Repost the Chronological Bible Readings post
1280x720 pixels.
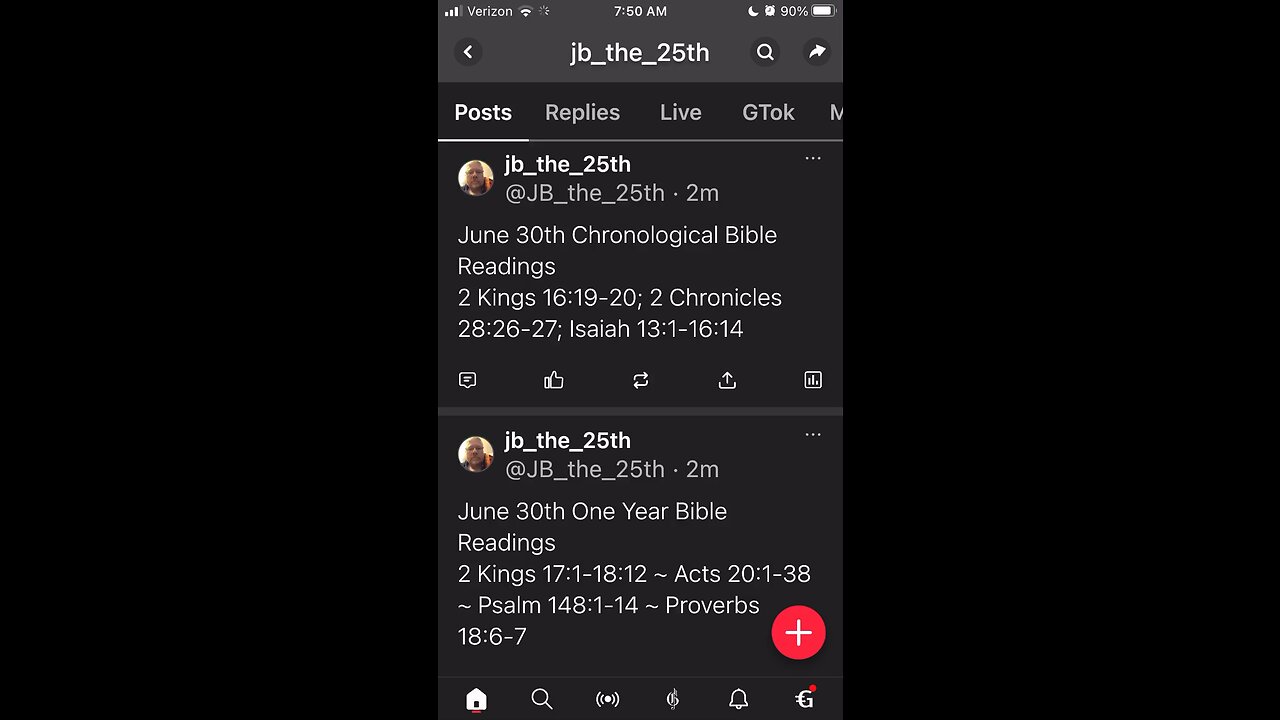tap(641, 380)
